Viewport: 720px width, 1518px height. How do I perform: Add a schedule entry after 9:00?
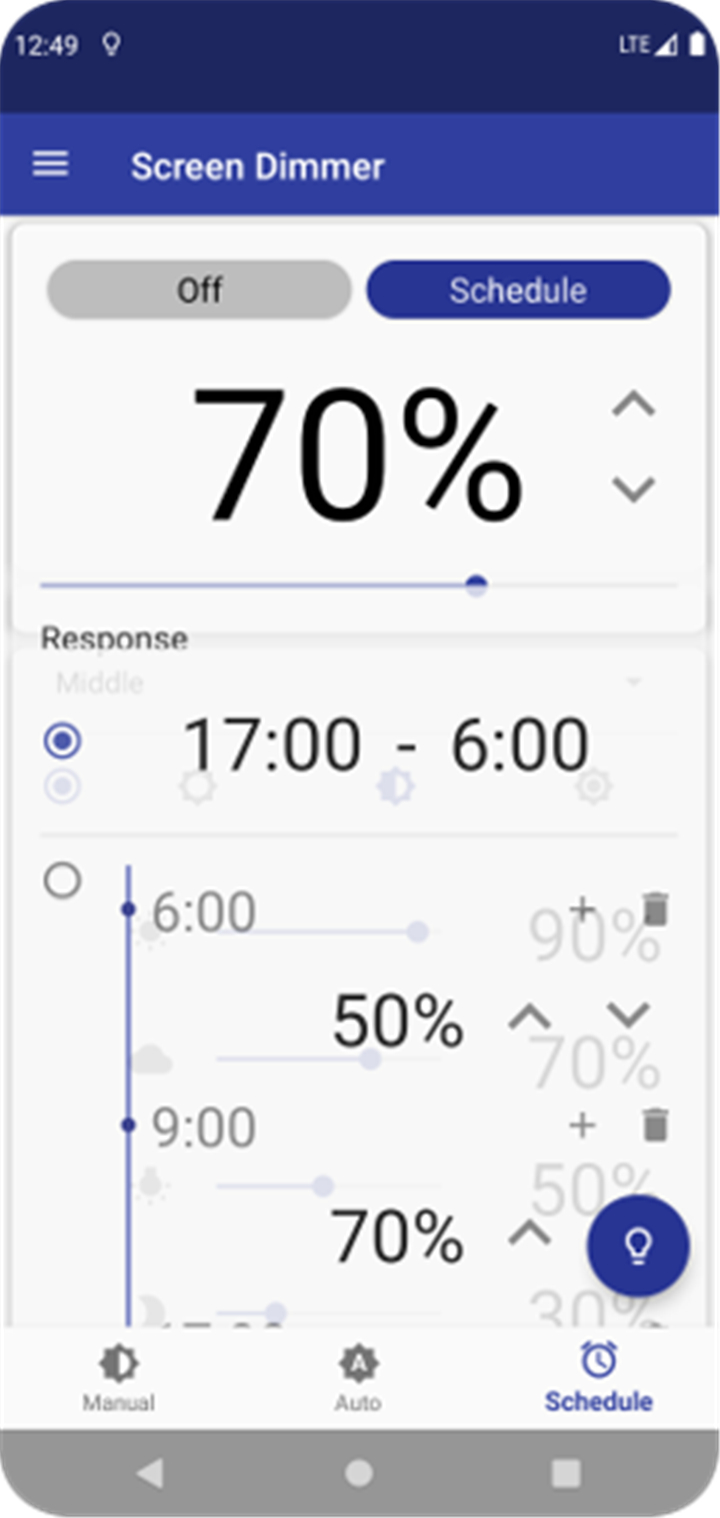(582, 1126)
